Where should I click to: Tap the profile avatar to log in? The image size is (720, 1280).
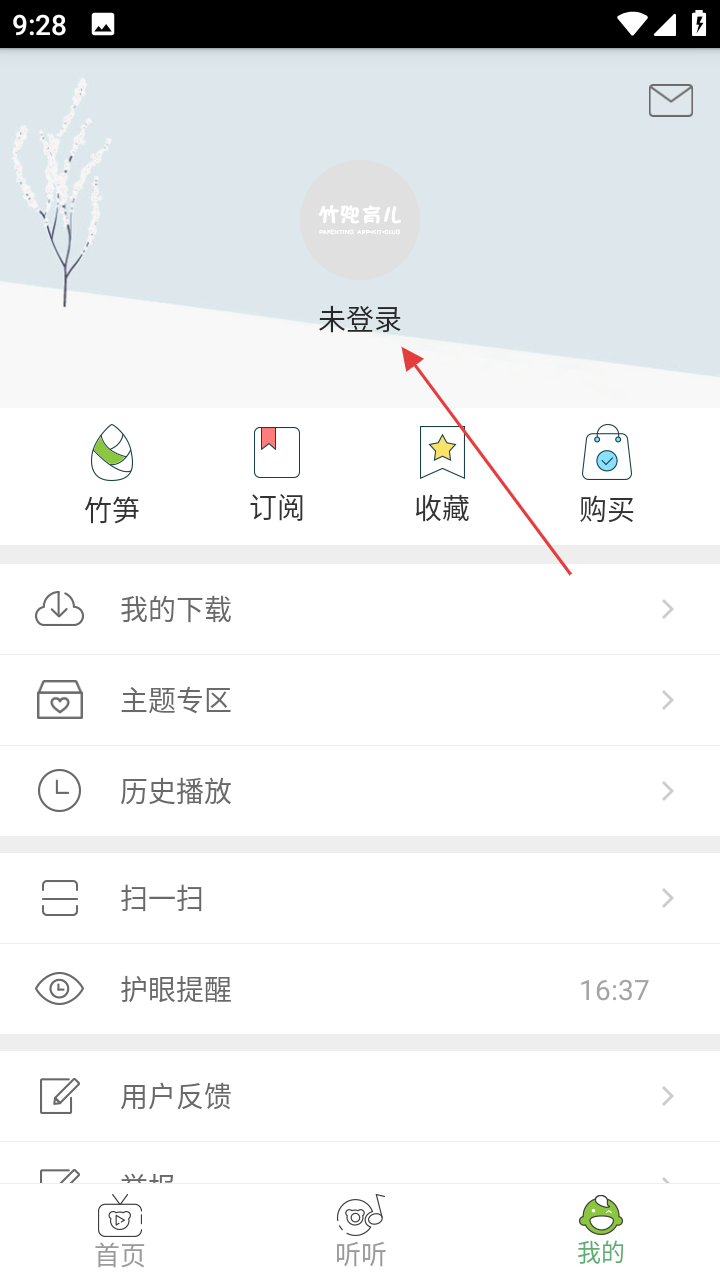pyautogui.click(x=360, y=219)
